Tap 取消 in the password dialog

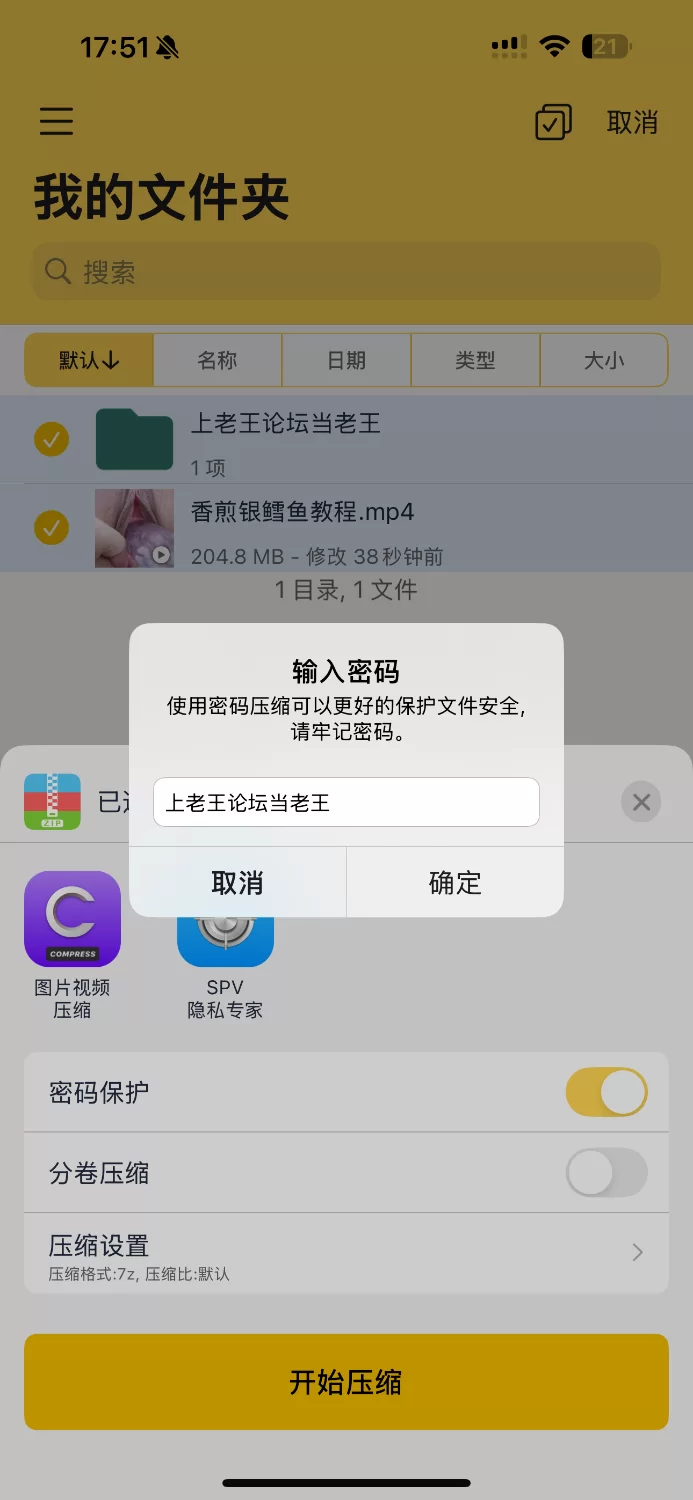[237, 882]
